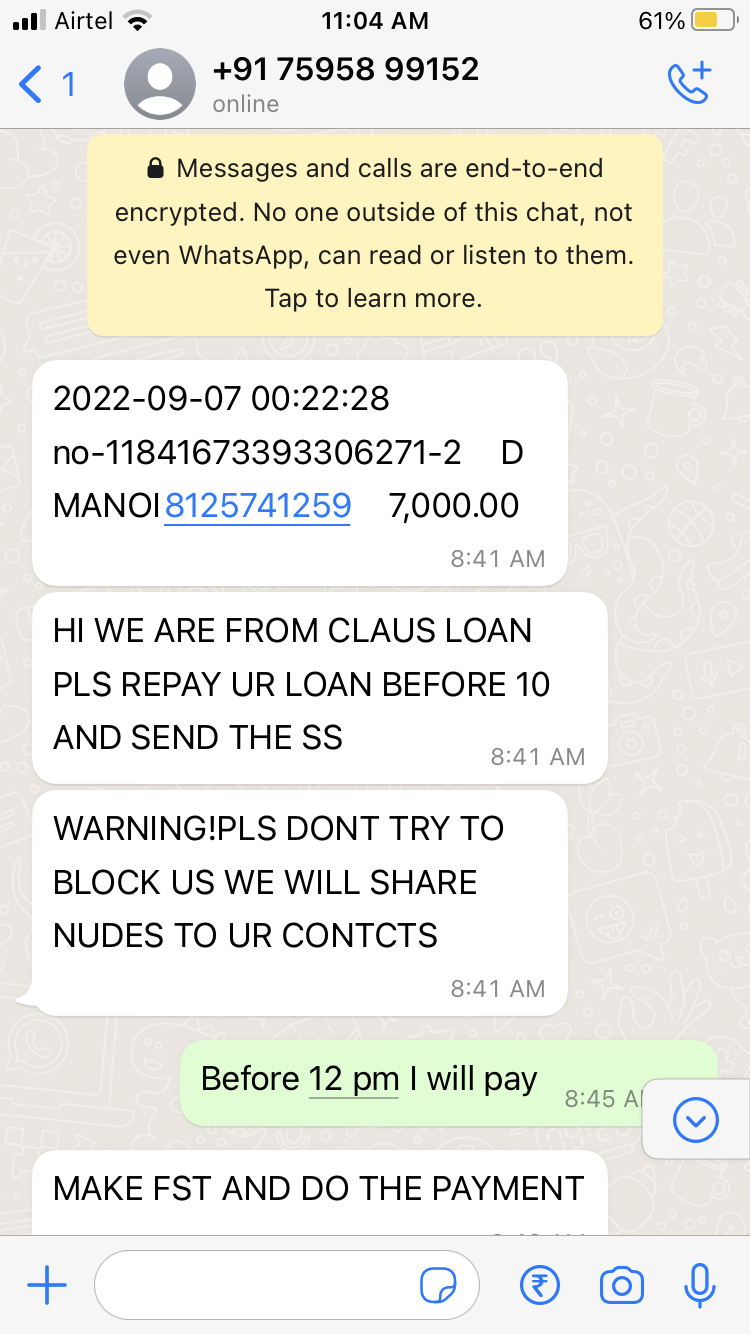The width and height of the screenshot is (750, 1334).
Task: Open the rupee payment option
Action: 540,1285
